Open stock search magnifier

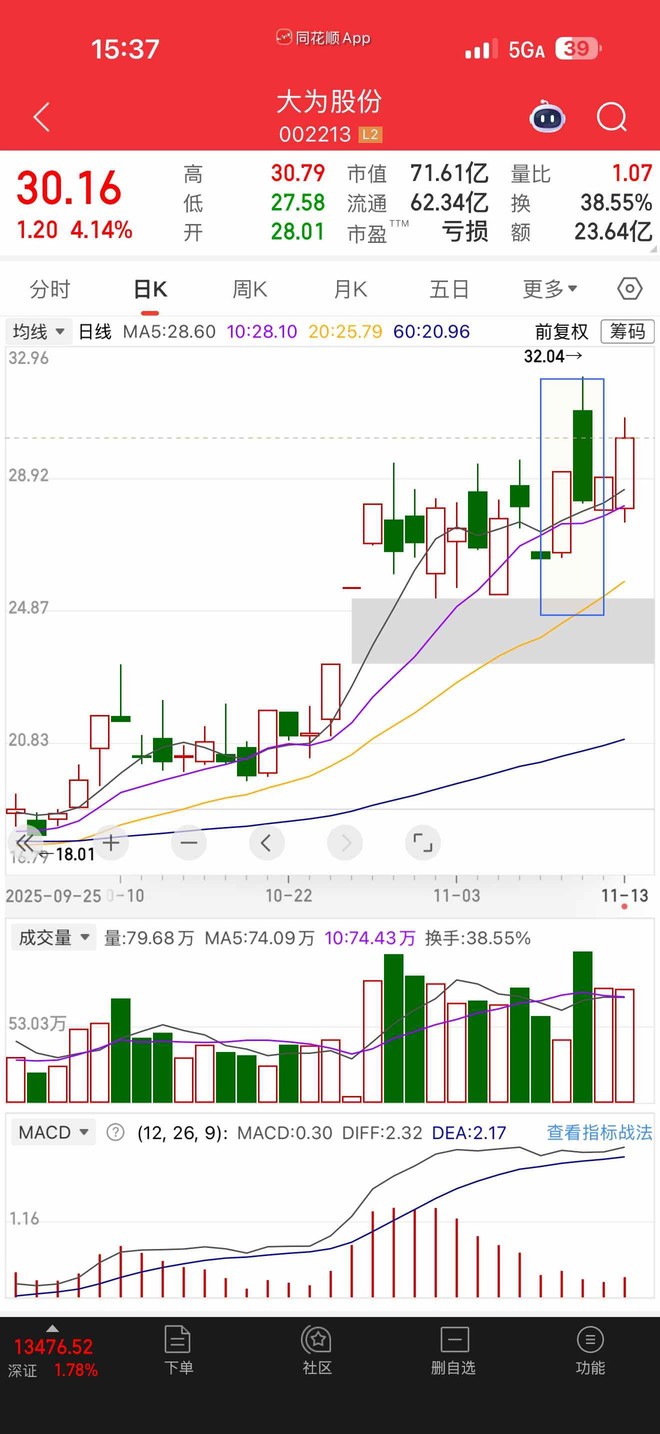[x=611, y=117]
